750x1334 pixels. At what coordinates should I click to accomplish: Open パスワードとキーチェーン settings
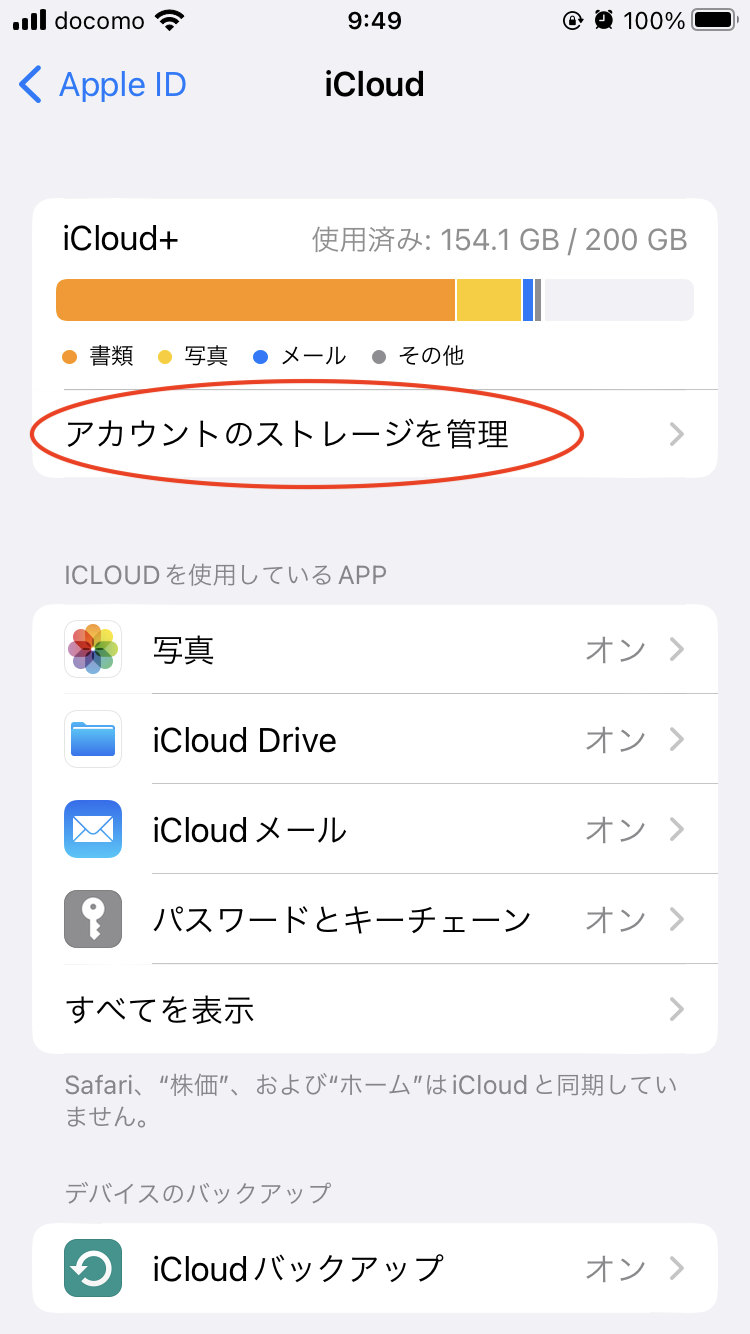pos(375,919)
